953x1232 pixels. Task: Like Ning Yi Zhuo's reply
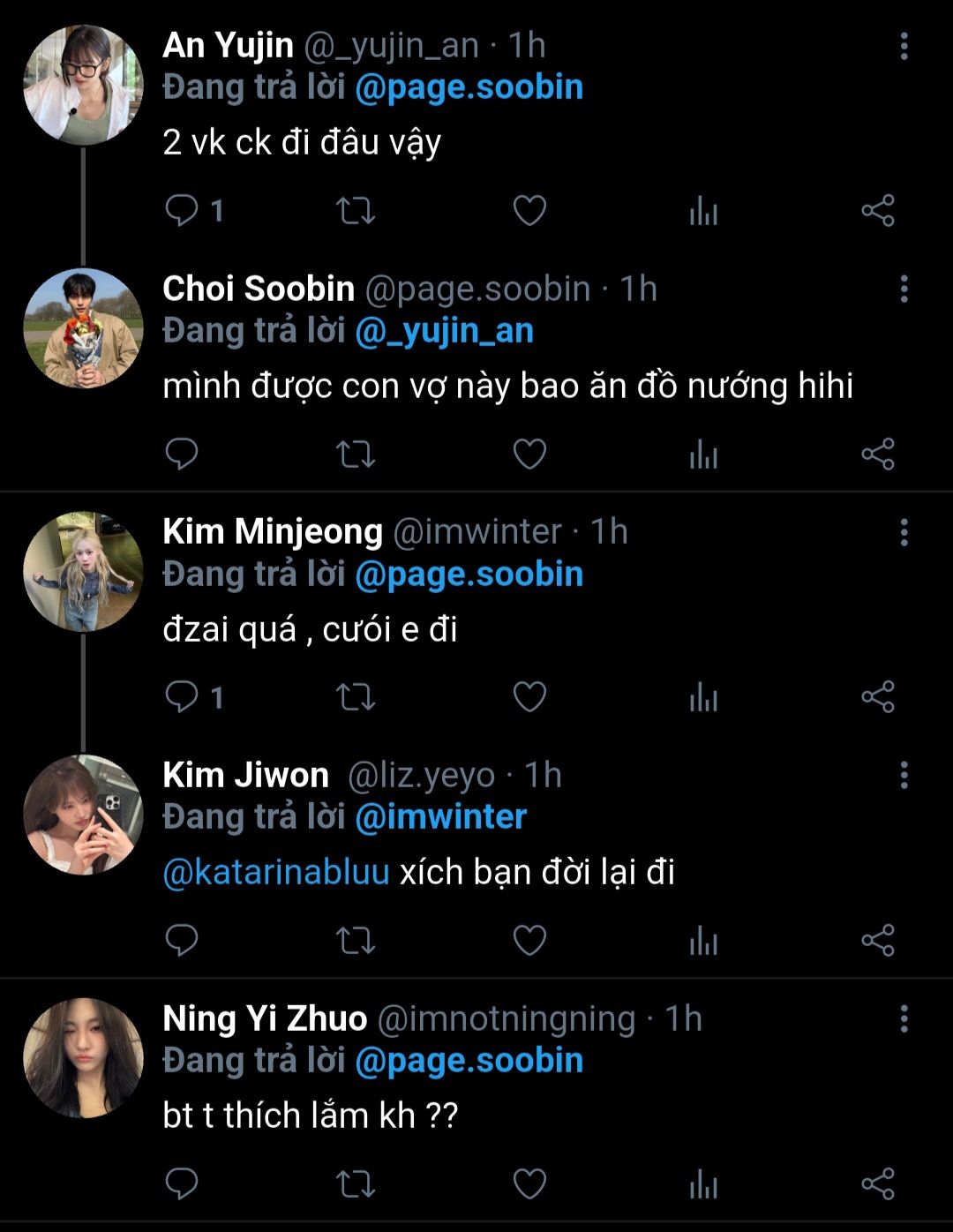tap(529, 1183)
